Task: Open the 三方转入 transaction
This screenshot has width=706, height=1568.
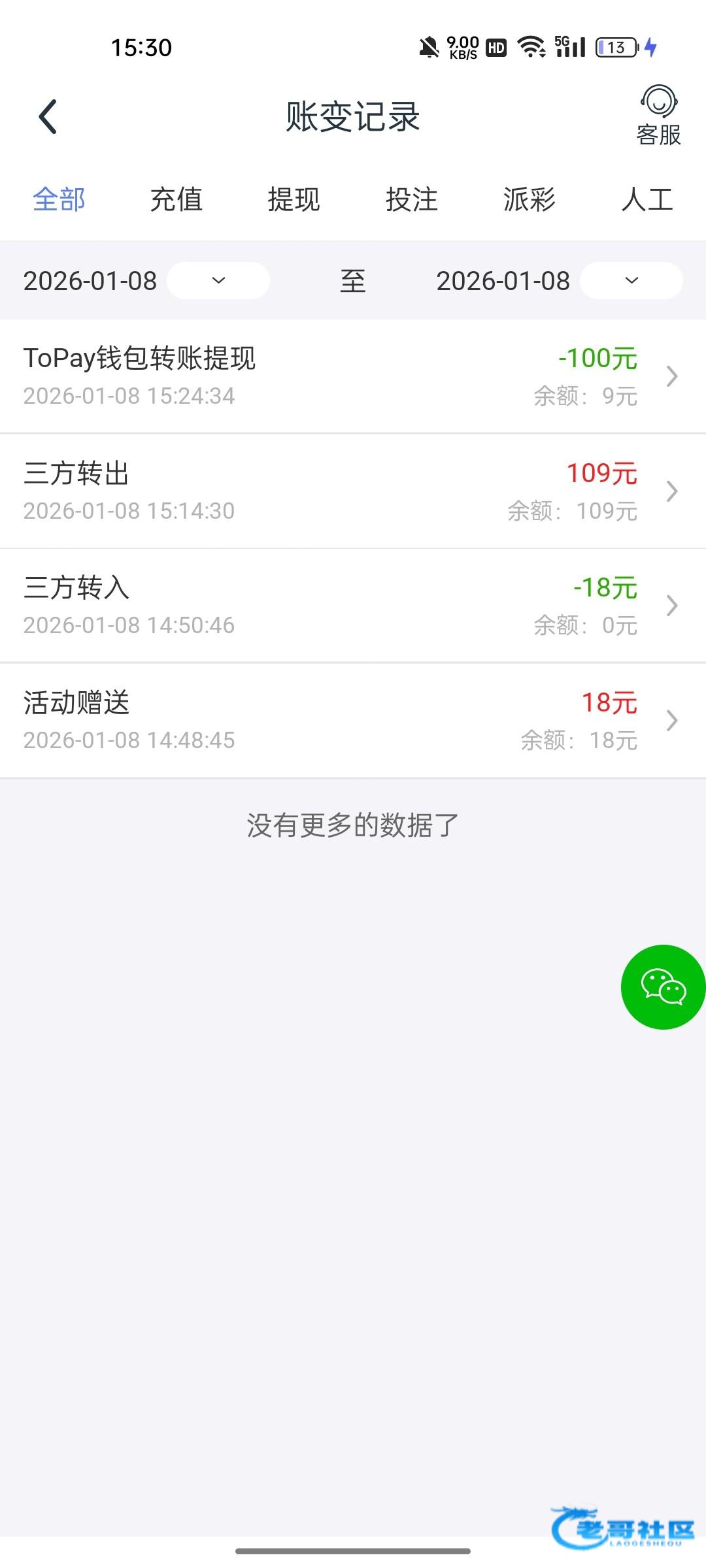Action: point(353,606)
